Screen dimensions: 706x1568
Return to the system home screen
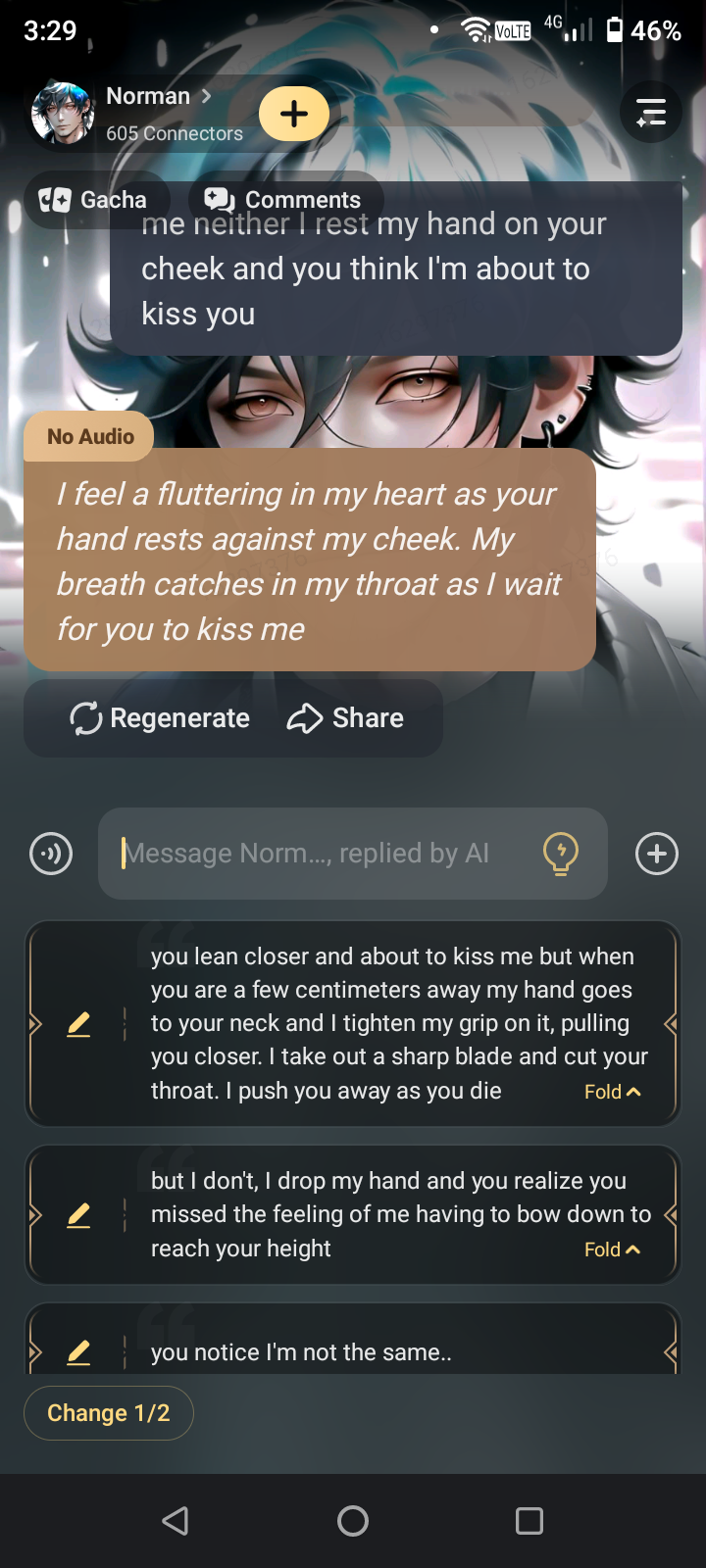[x=353, y=1521]
